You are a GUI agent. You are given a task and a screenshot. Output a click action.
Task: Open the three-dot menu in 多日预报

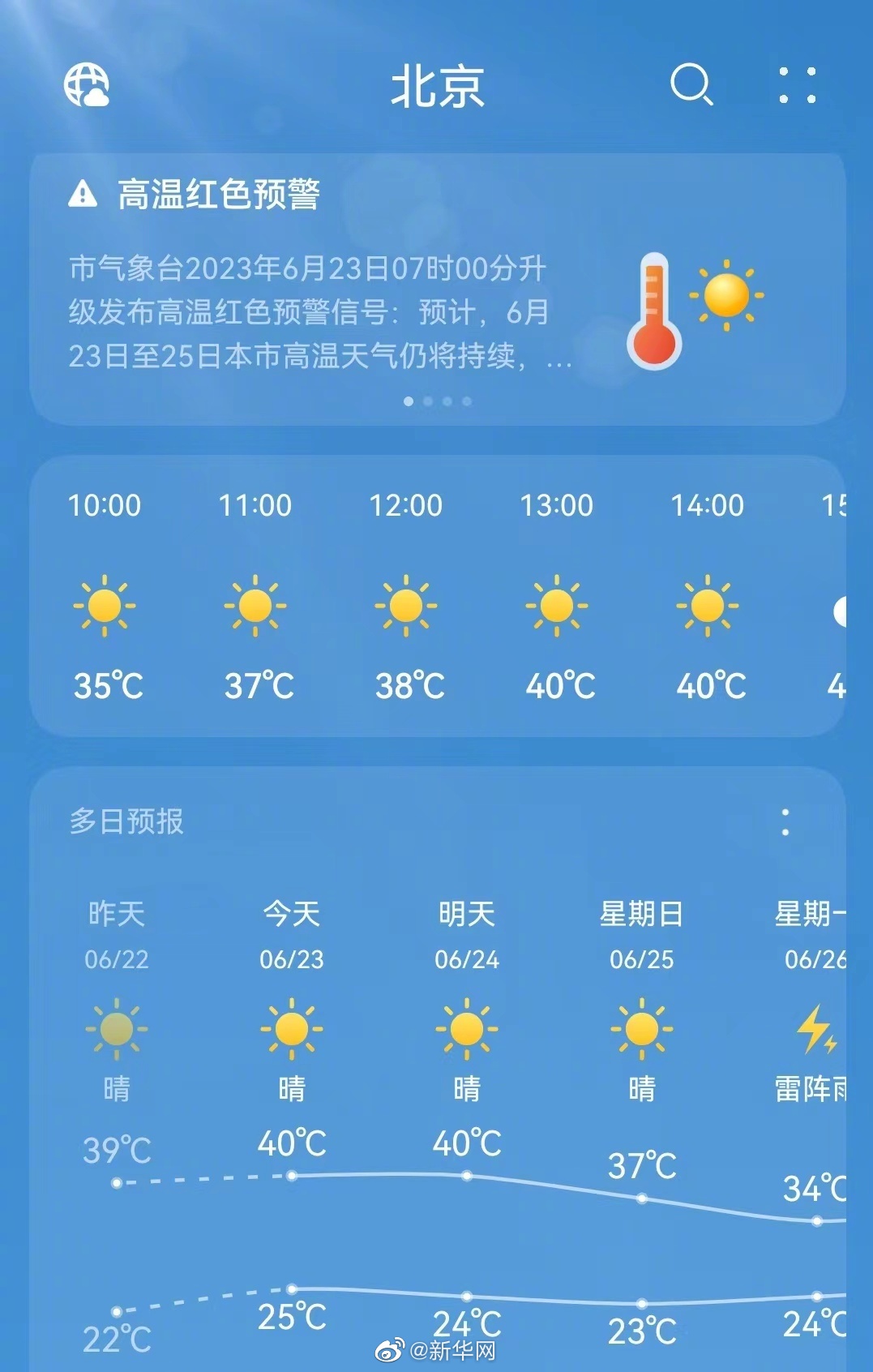coord(785,824)
